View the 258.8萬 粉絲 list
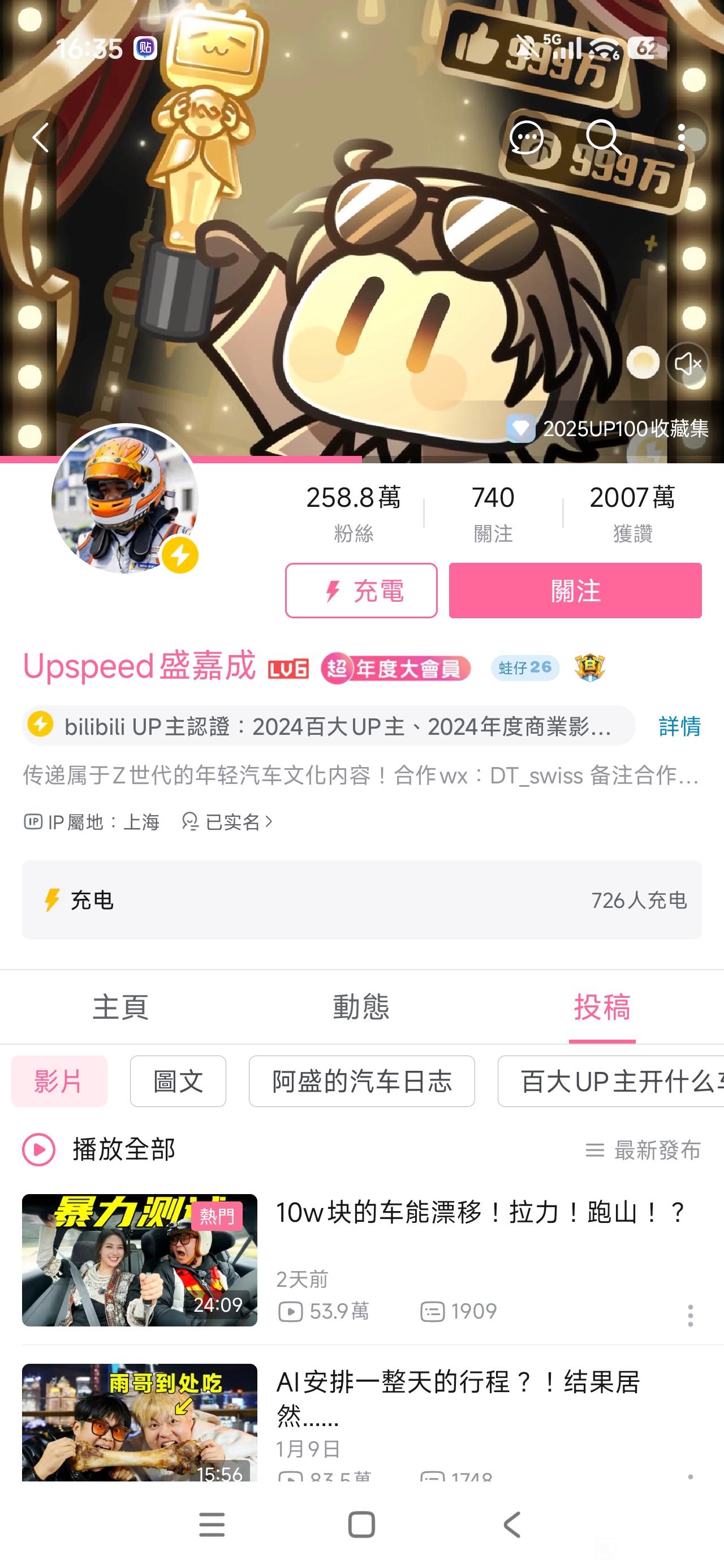The width and height of the screenshot is (724, 1568). pyautogui.click(x=353, y=512)
